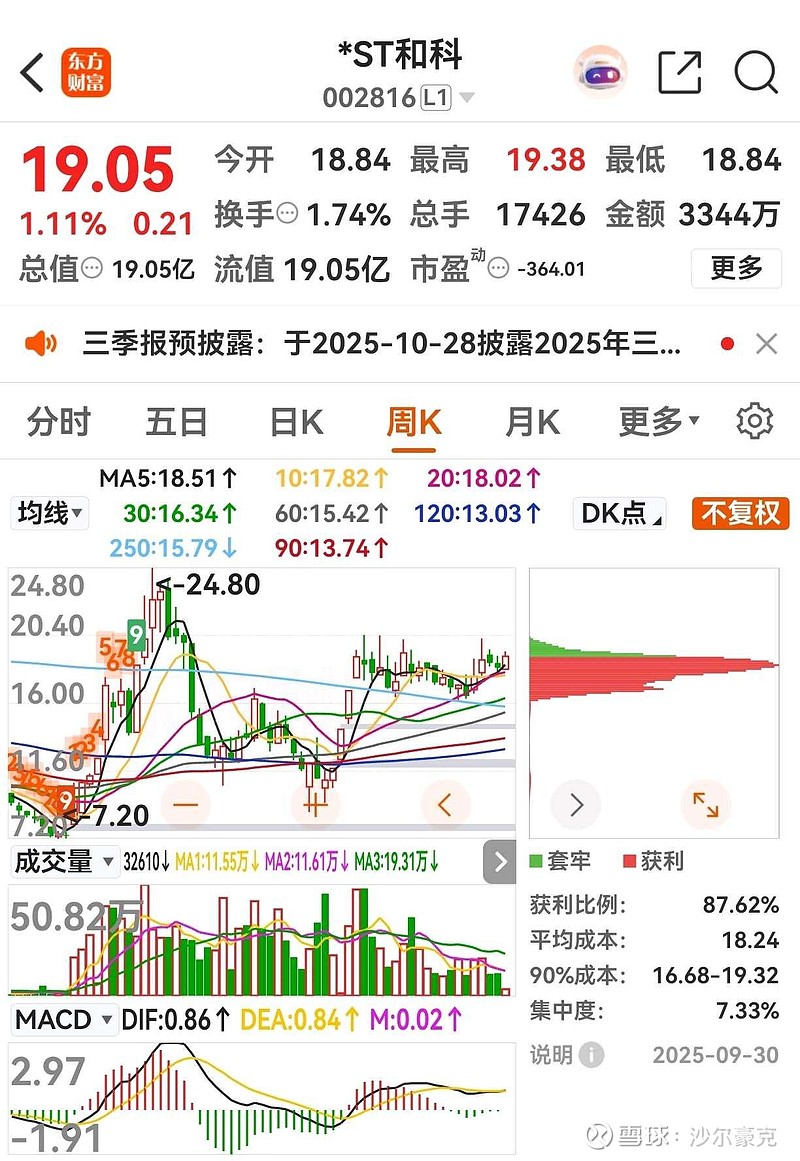This screenshot has height=1161, width=800.
Task: Change the 不复权 adjustment setting
Action: pyautogui.click(x=741, y=513)
